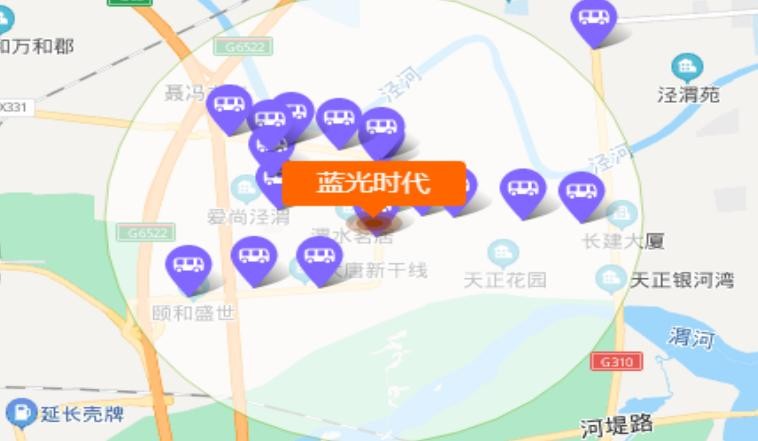Select the bus stop marker above 长建大厦
This screenshot has width=758, height=441.
pyautogui.click(x=581, y=191)
